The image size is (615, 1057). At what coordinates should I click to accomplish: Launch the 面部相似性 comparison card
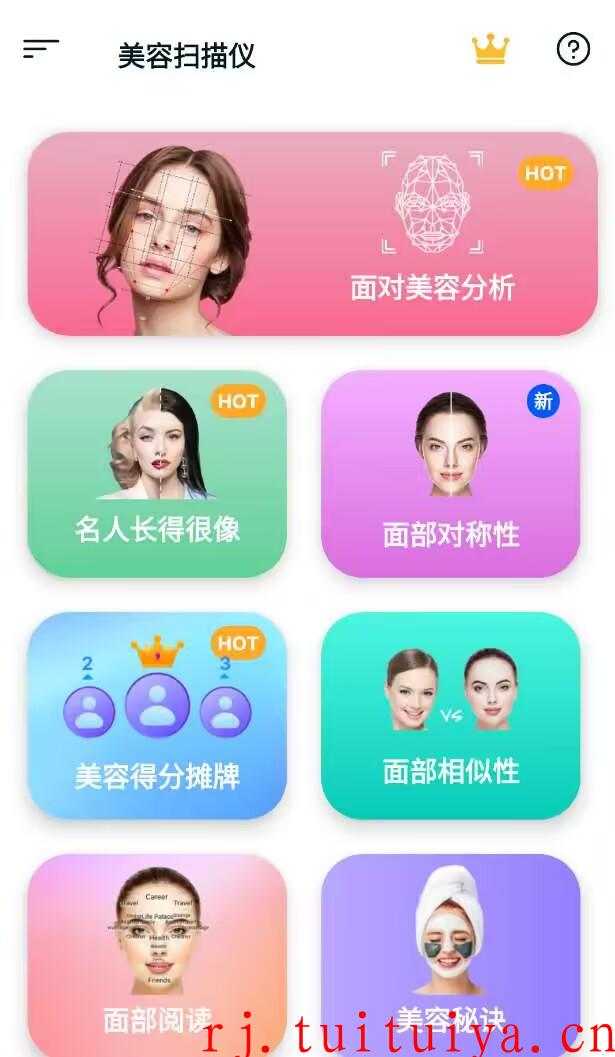450,715
